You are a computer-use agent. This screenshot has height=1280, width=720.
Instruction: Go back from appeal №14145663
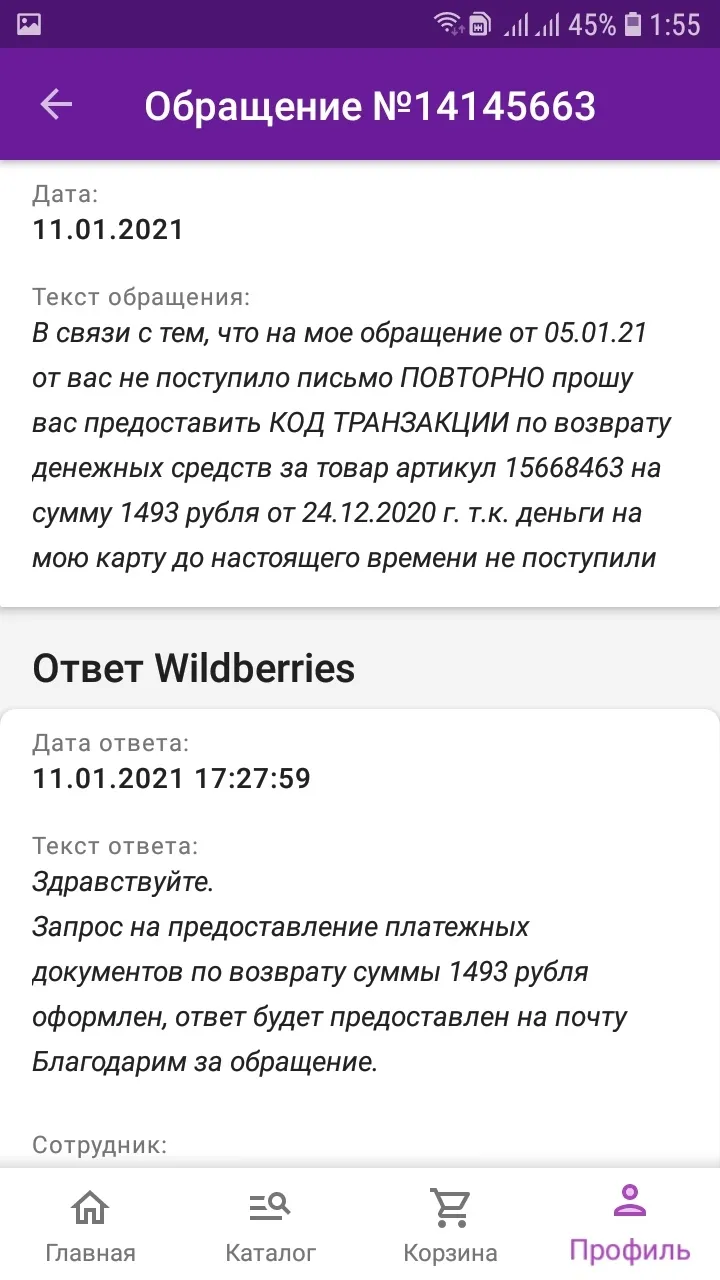pos(56,105)
